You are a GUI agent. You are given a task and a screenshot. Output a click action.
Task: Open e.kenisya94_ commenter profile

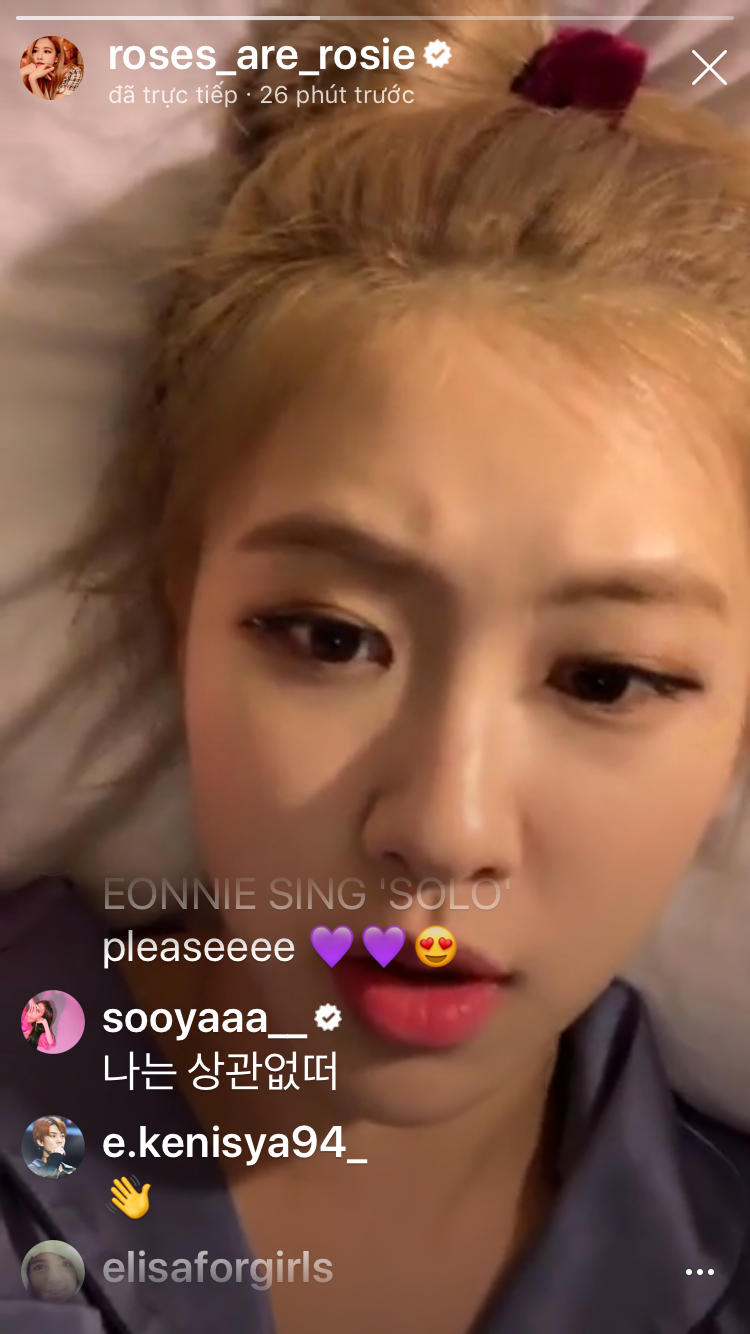click(52, 1147)
